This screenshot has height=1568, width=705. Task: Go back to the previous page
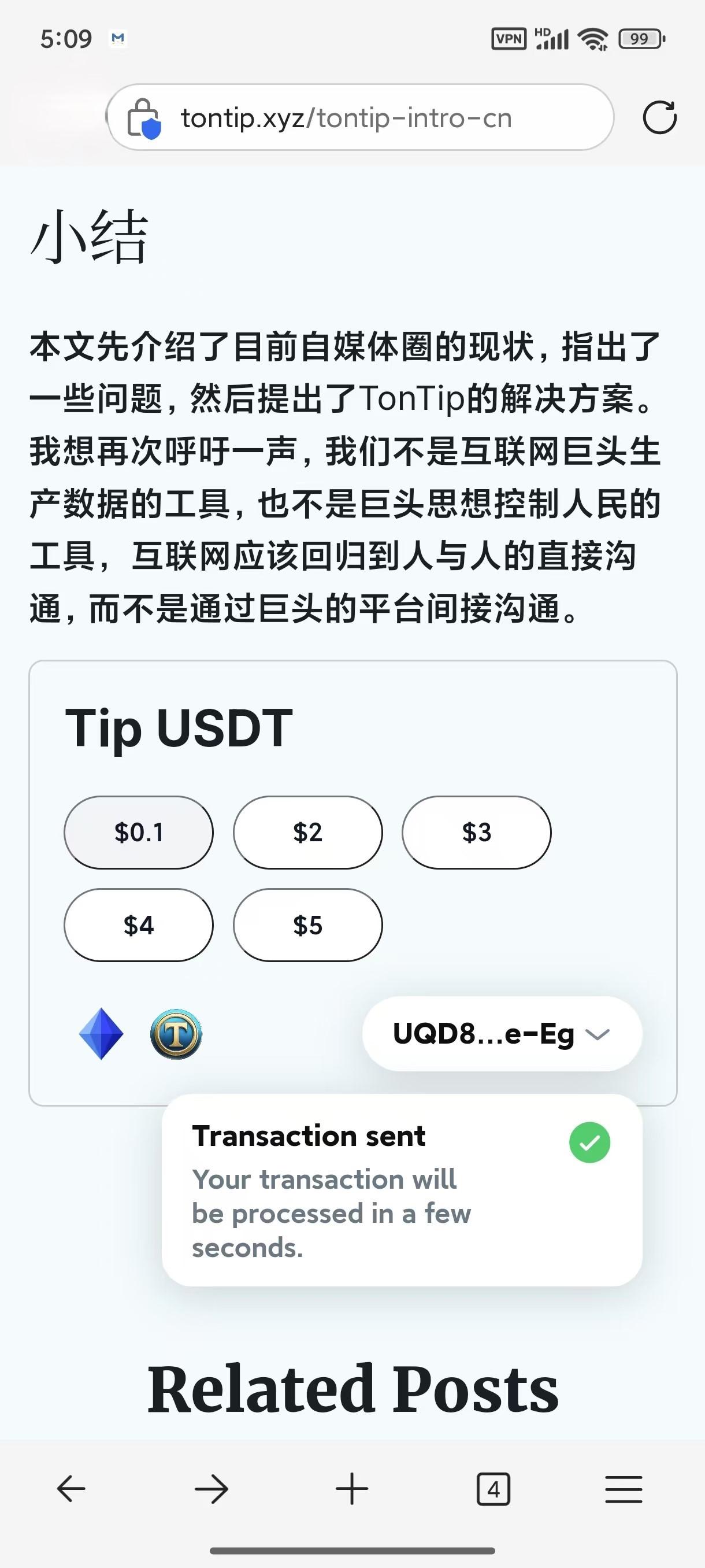[70, 1490]
